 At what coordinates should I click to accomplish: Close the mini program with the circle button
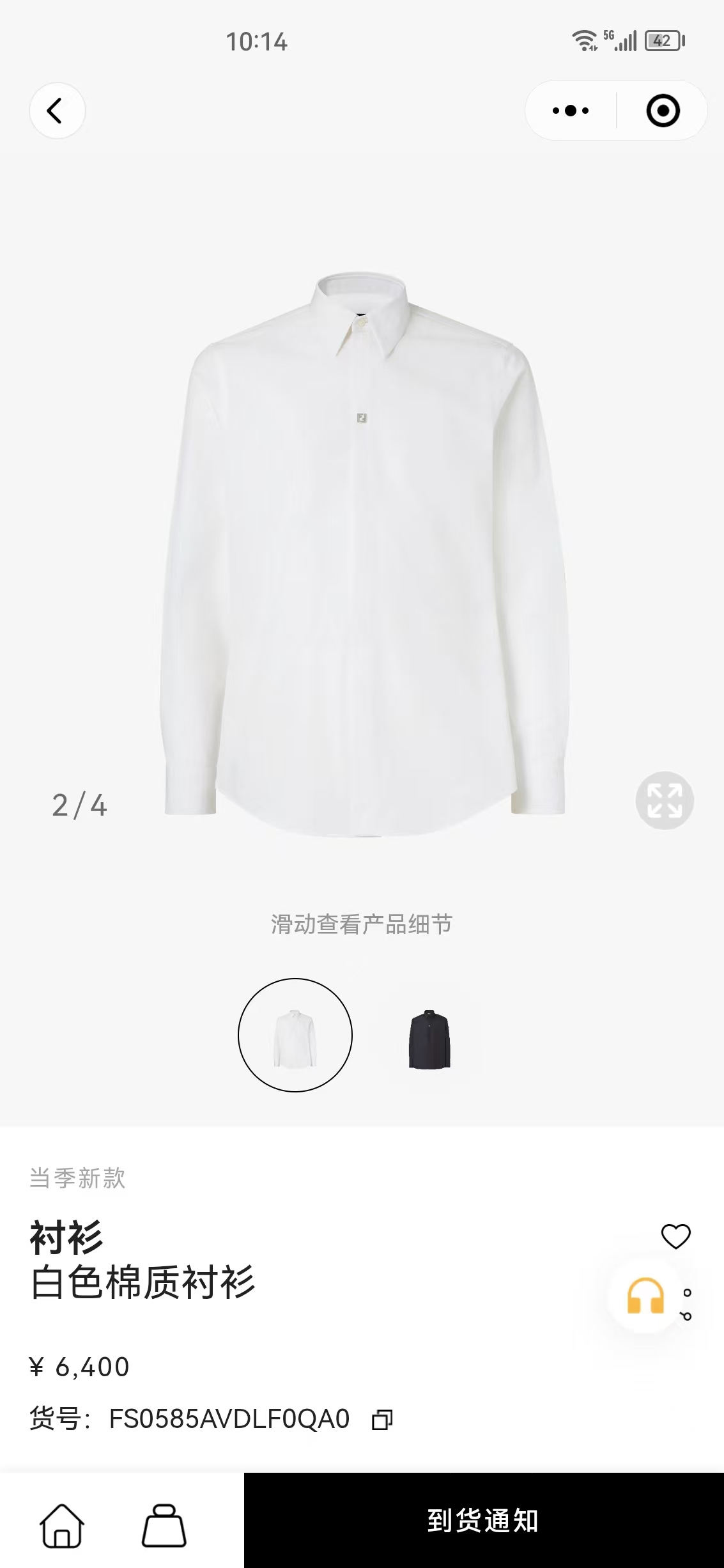663,111
